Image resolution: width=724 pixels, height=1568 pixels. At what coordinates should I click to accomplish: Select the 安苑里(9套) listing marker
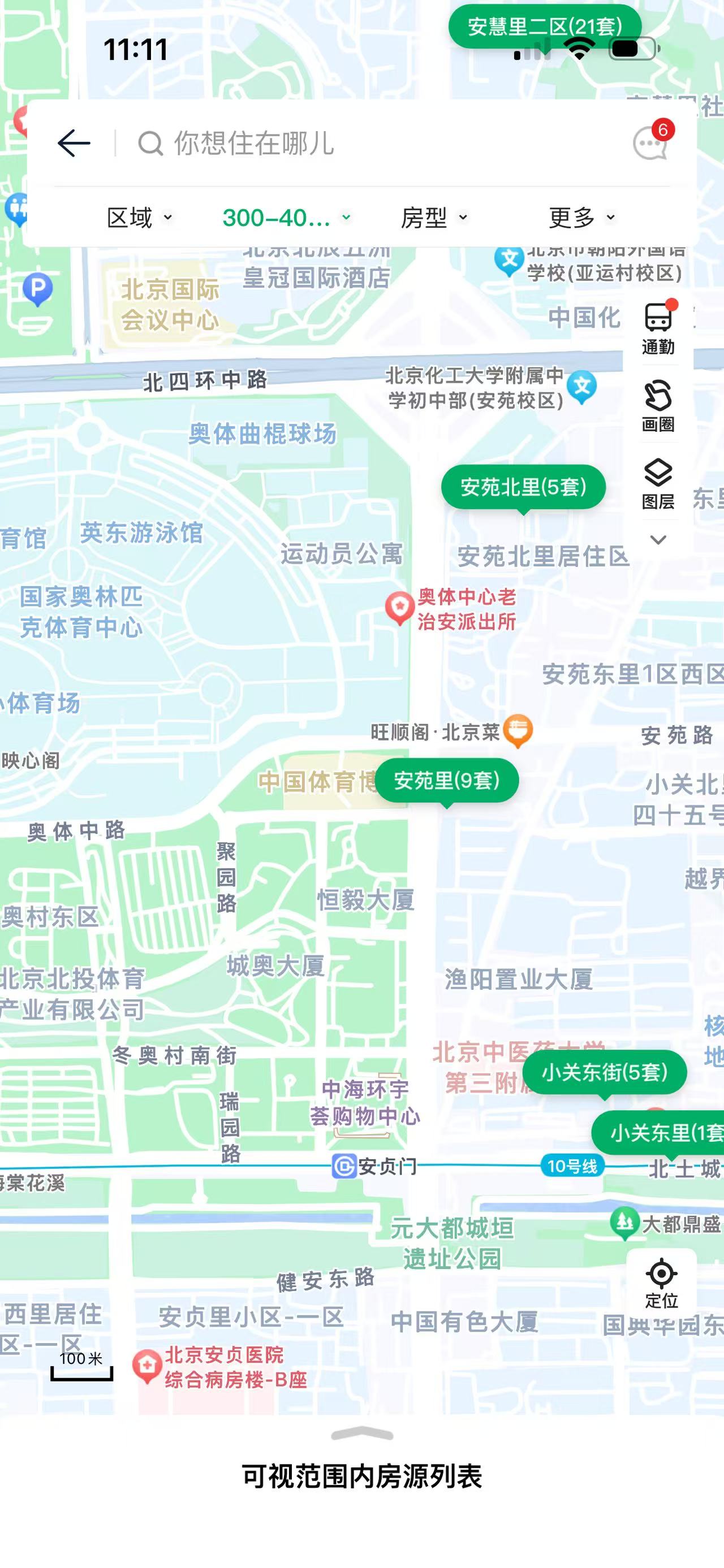click(x=447, y=781)
